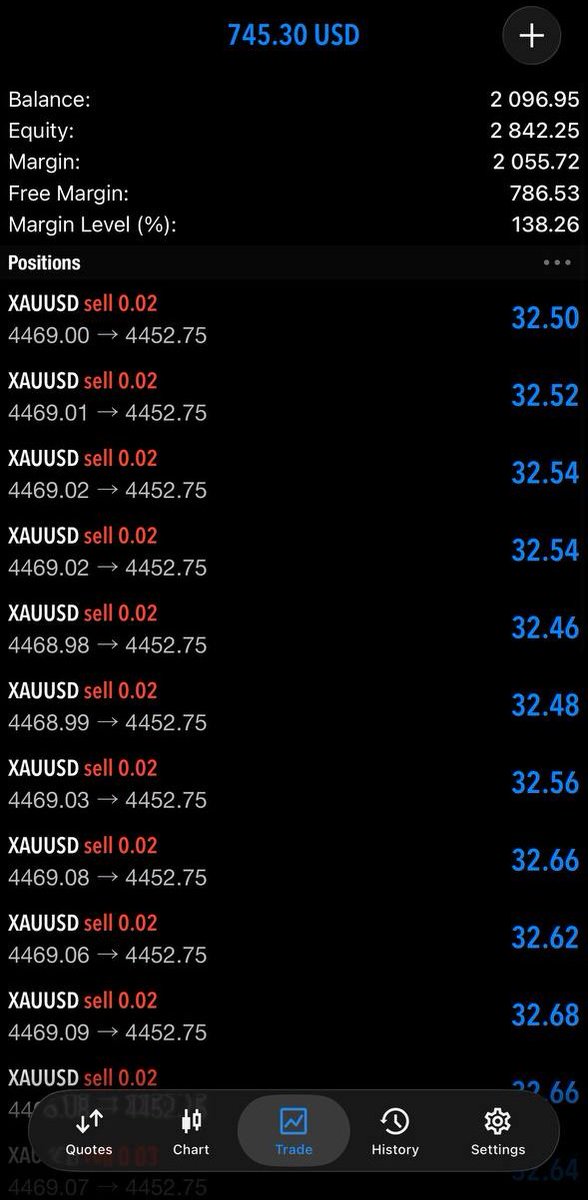Open the Positions three-dot menu

click(x=557, y=263)
